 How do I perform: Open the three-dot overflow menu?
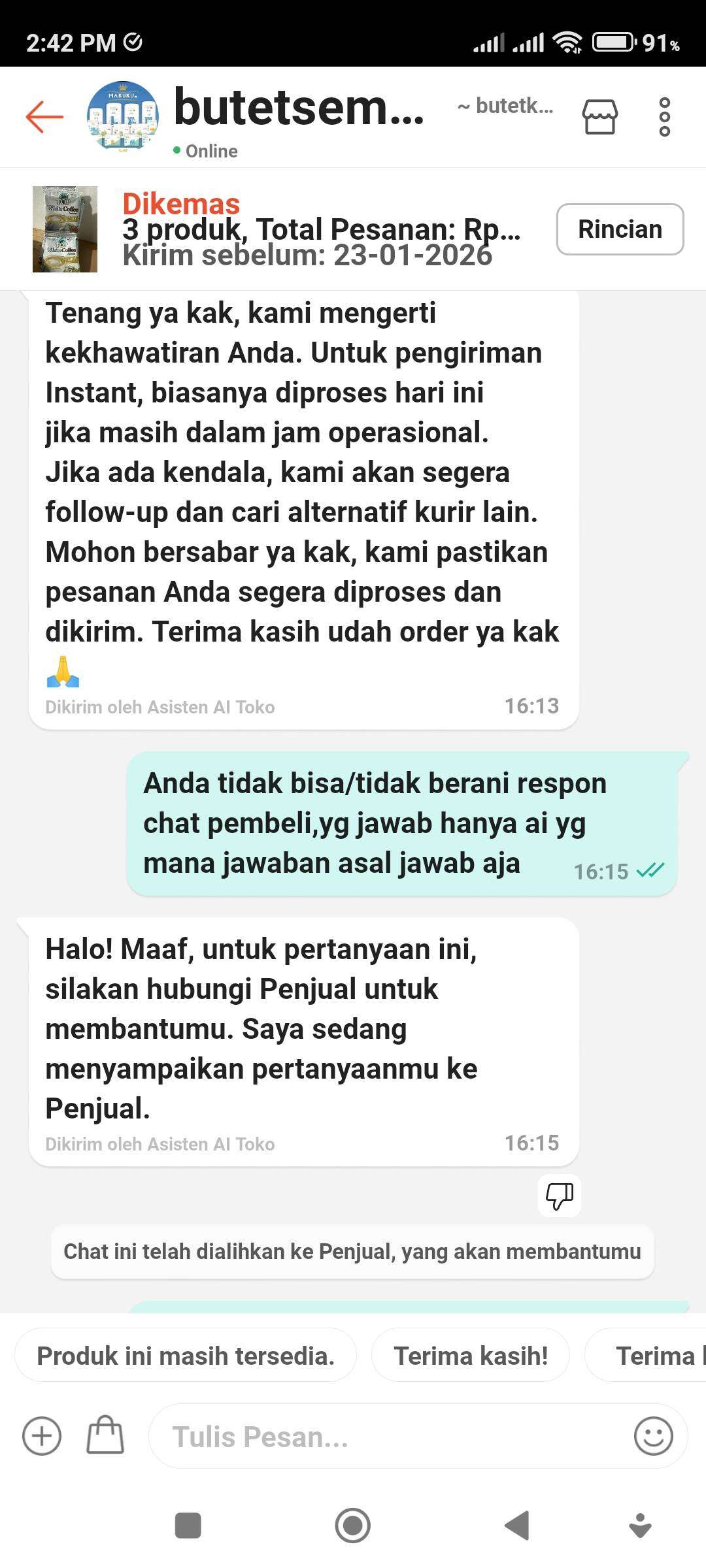(x=664, y=117)
